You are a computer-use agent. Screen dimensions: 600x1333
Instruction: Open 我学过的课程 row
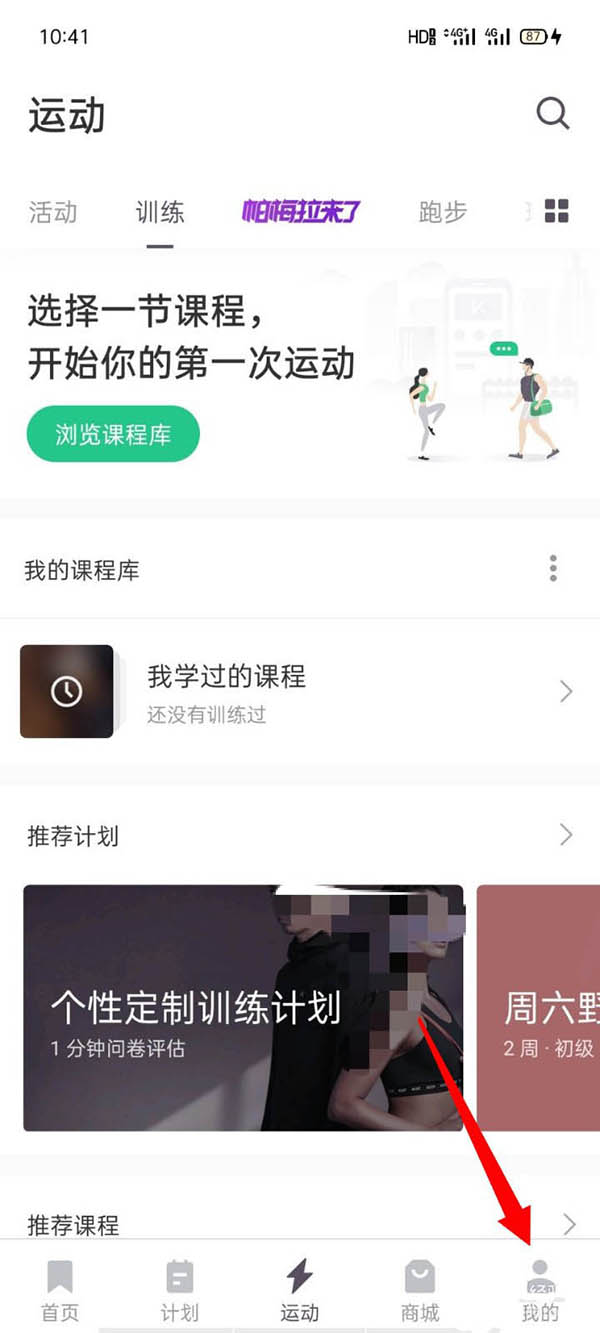coord(300,691)
